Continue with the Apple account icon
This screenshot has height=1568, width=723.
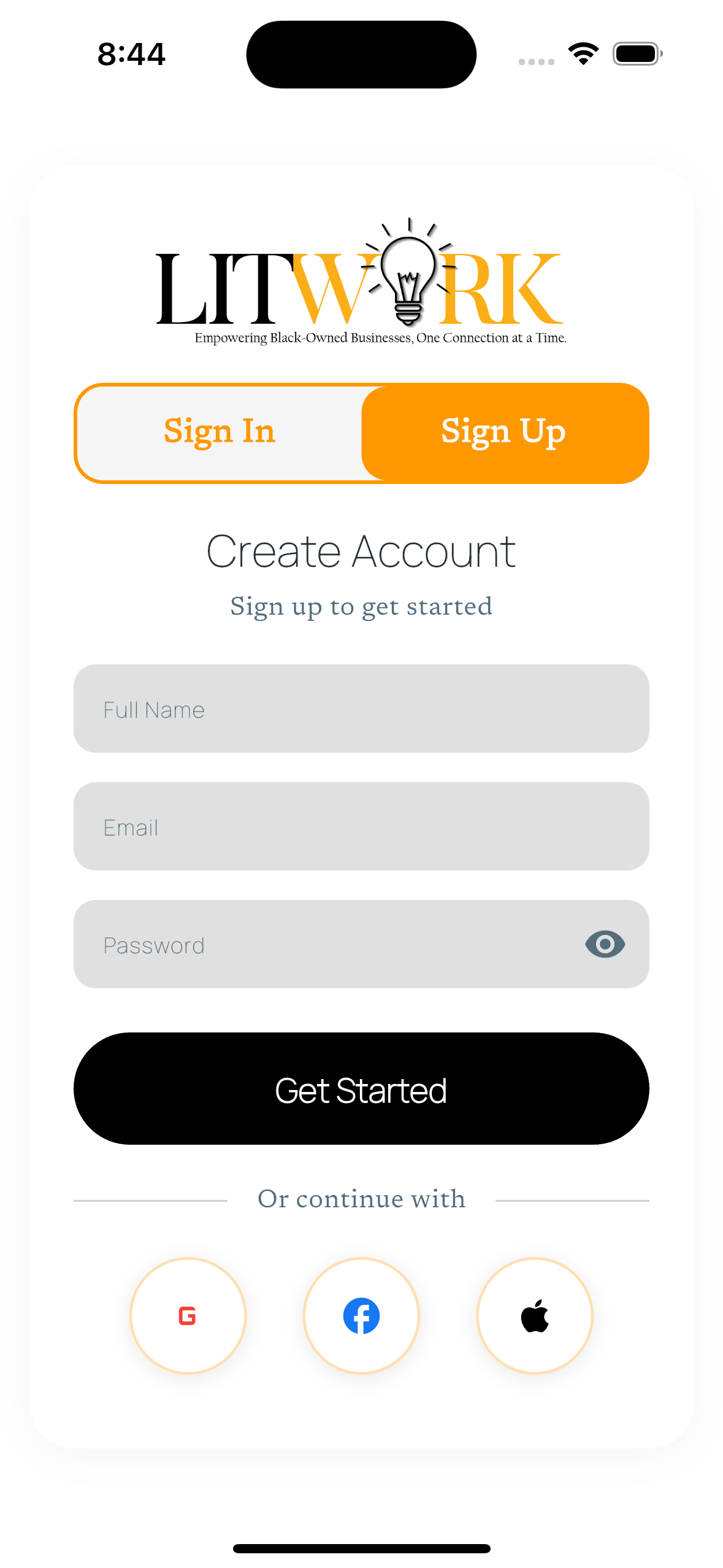535,1315
